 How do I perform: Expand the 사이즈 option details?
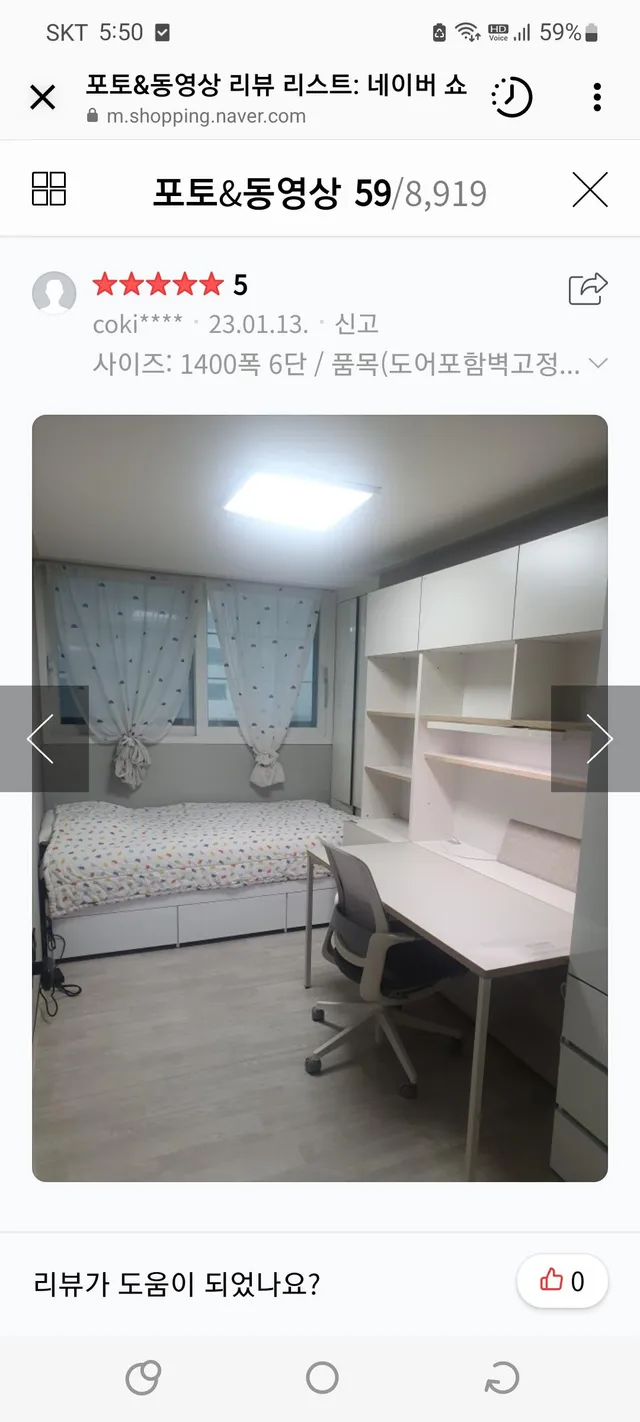pos(598,363)
